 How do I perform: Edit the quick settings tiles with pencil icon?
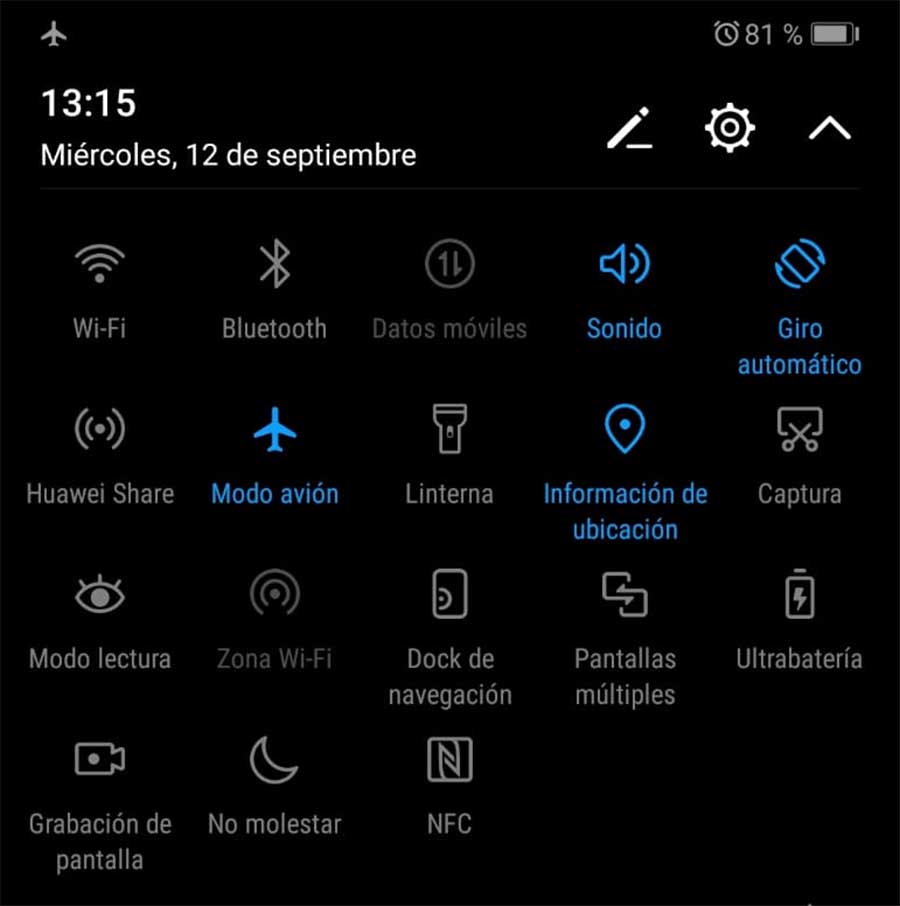[x=630, y=128]
